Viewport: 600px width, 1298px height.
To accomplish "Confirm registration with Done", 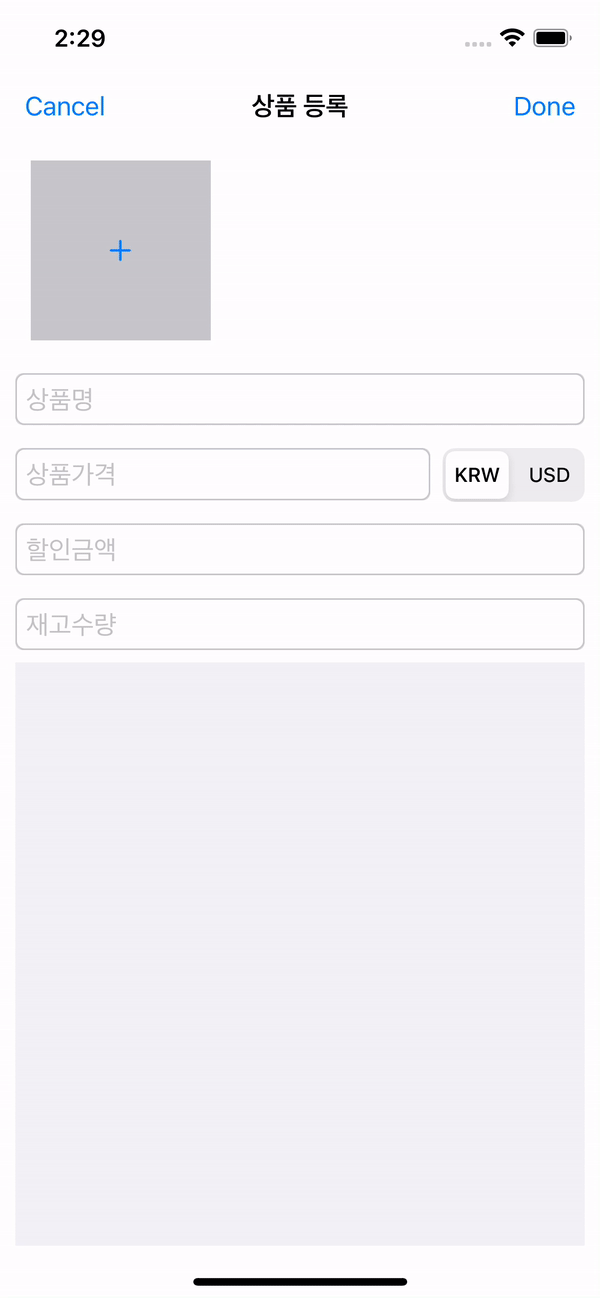I will click(544, 107).
